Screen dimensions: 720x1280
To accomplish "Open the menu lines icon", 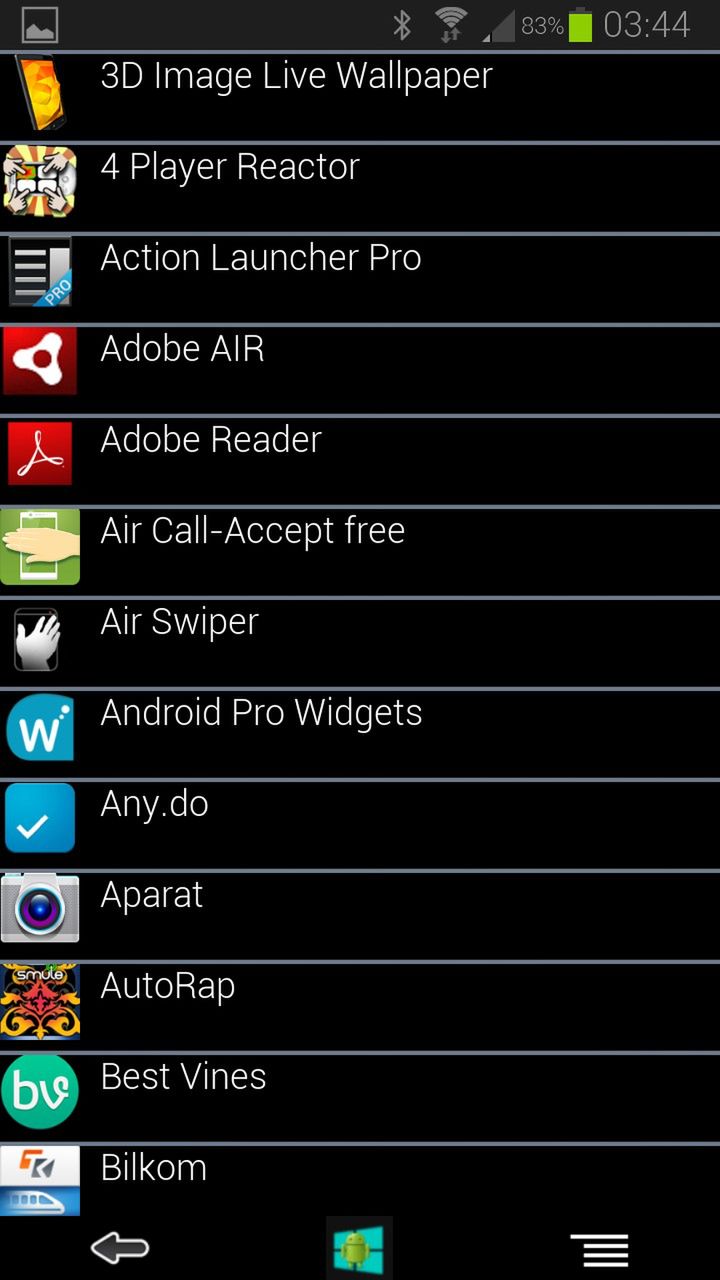I will click(599, 1249).
